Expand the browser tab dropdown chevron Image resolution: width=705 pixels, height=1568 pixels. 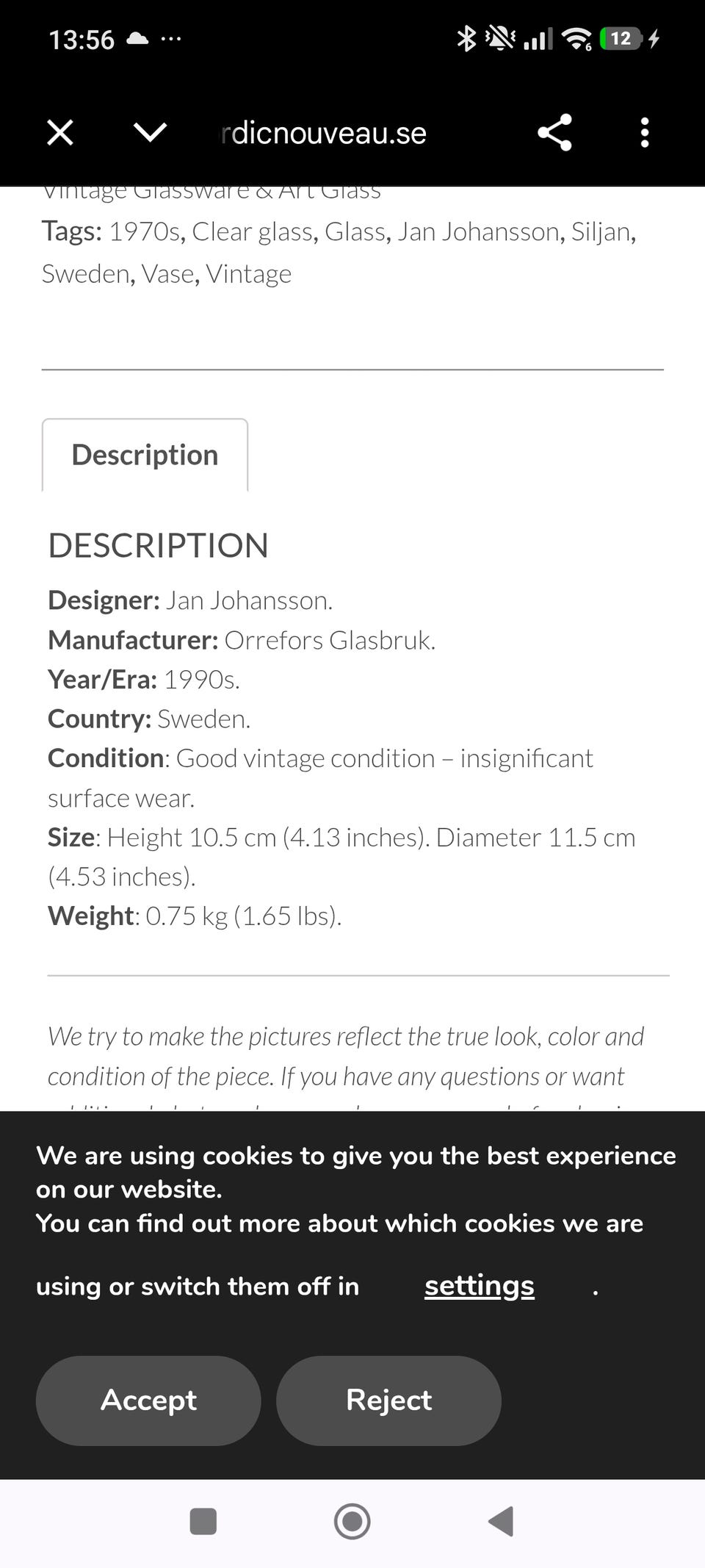click(151, 133)
